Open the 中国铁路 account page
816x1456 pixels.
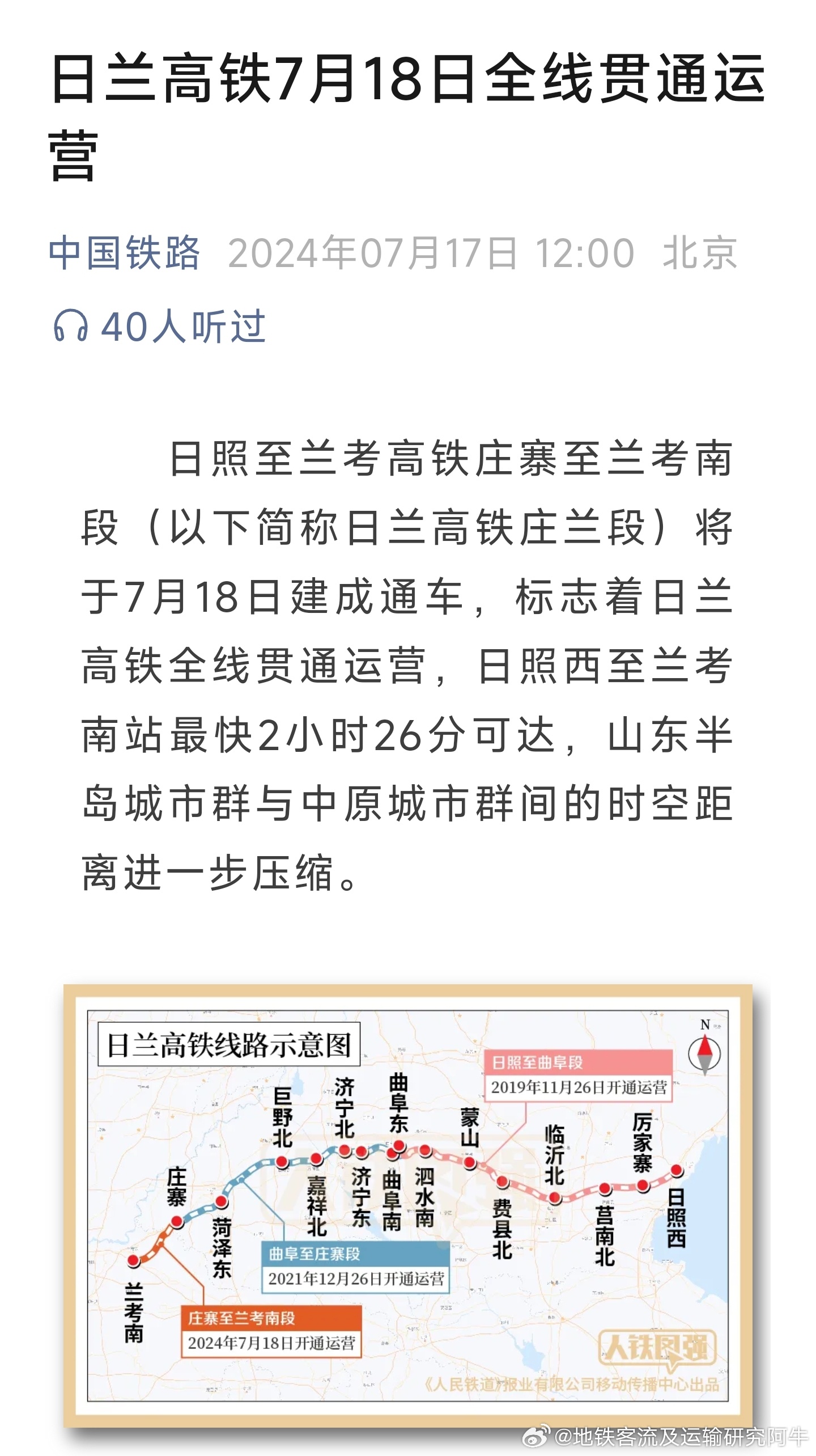125,252
